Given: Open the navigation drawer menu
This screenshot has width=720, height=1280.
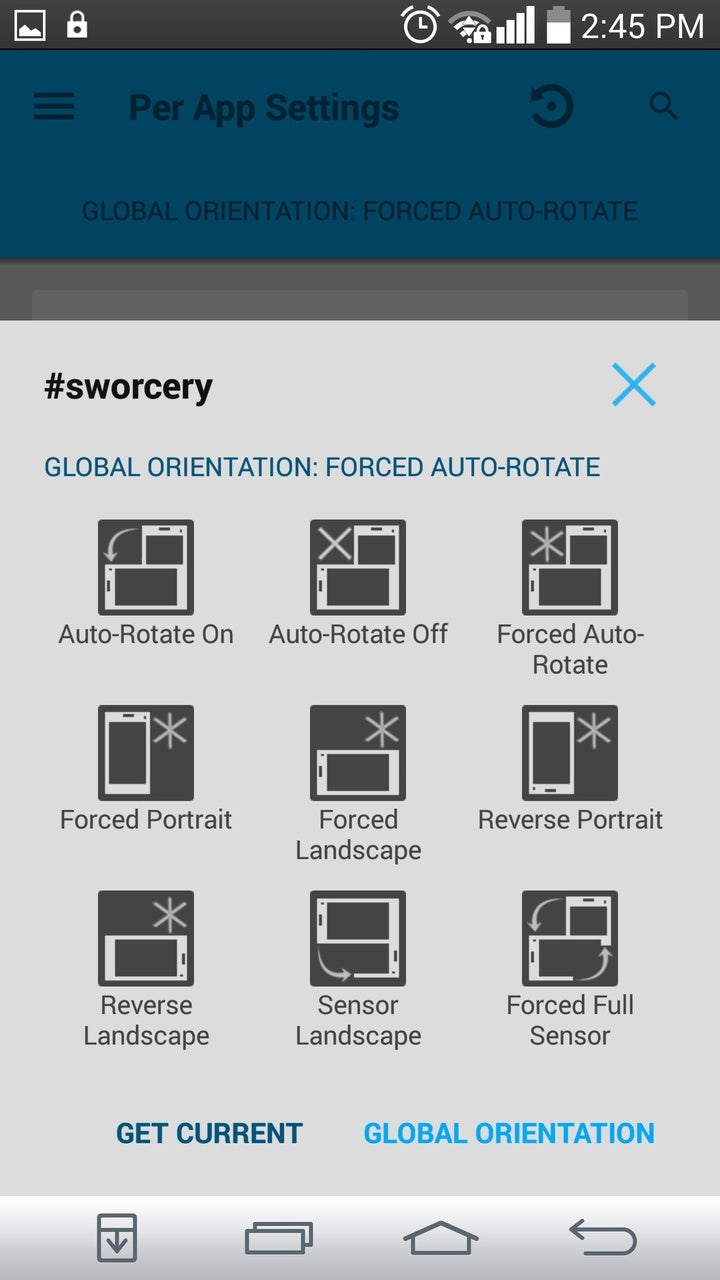Looking at the screenshot, I should point(53,107).
